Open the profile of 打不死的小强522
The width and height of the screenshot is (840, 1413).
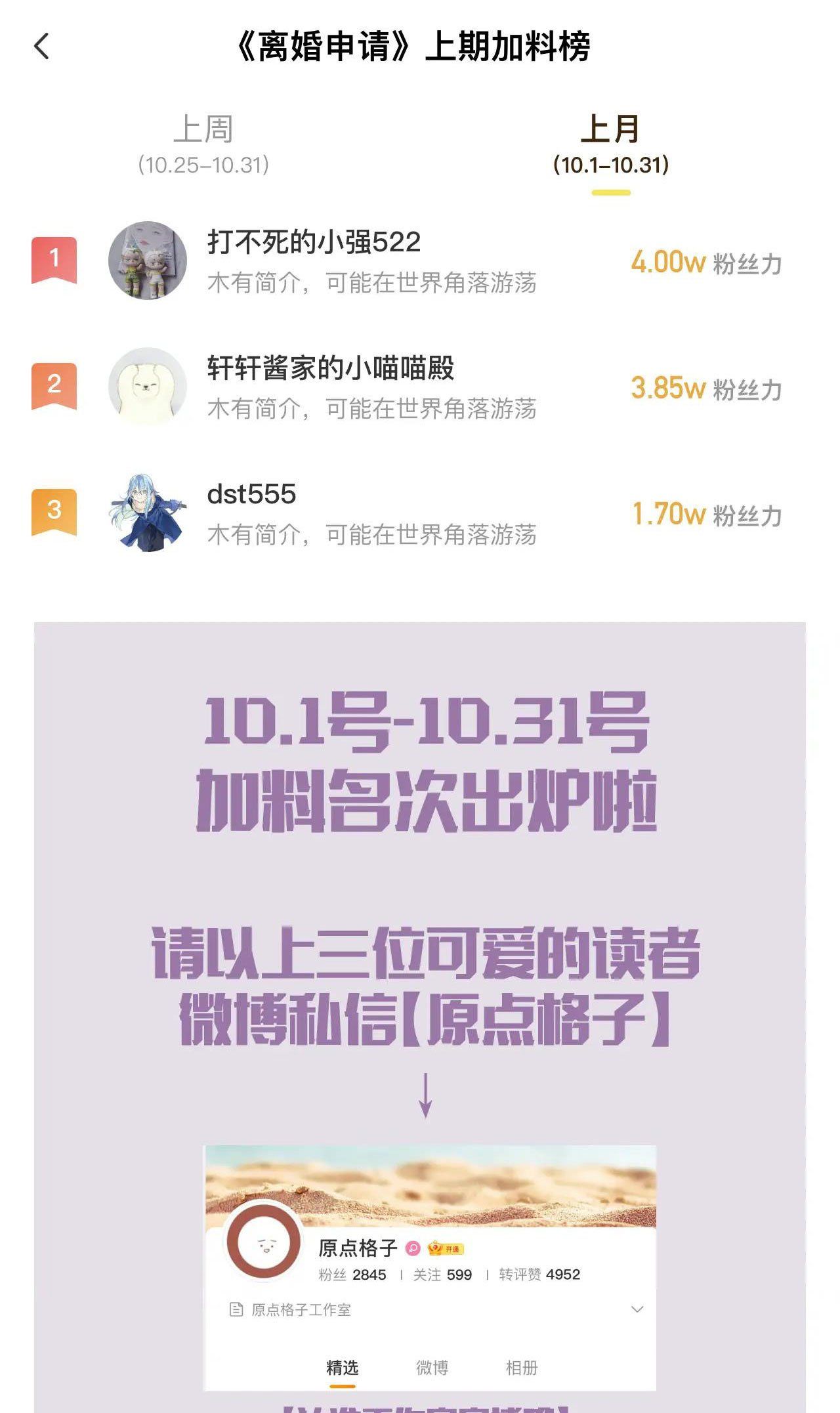pos(314,242)
